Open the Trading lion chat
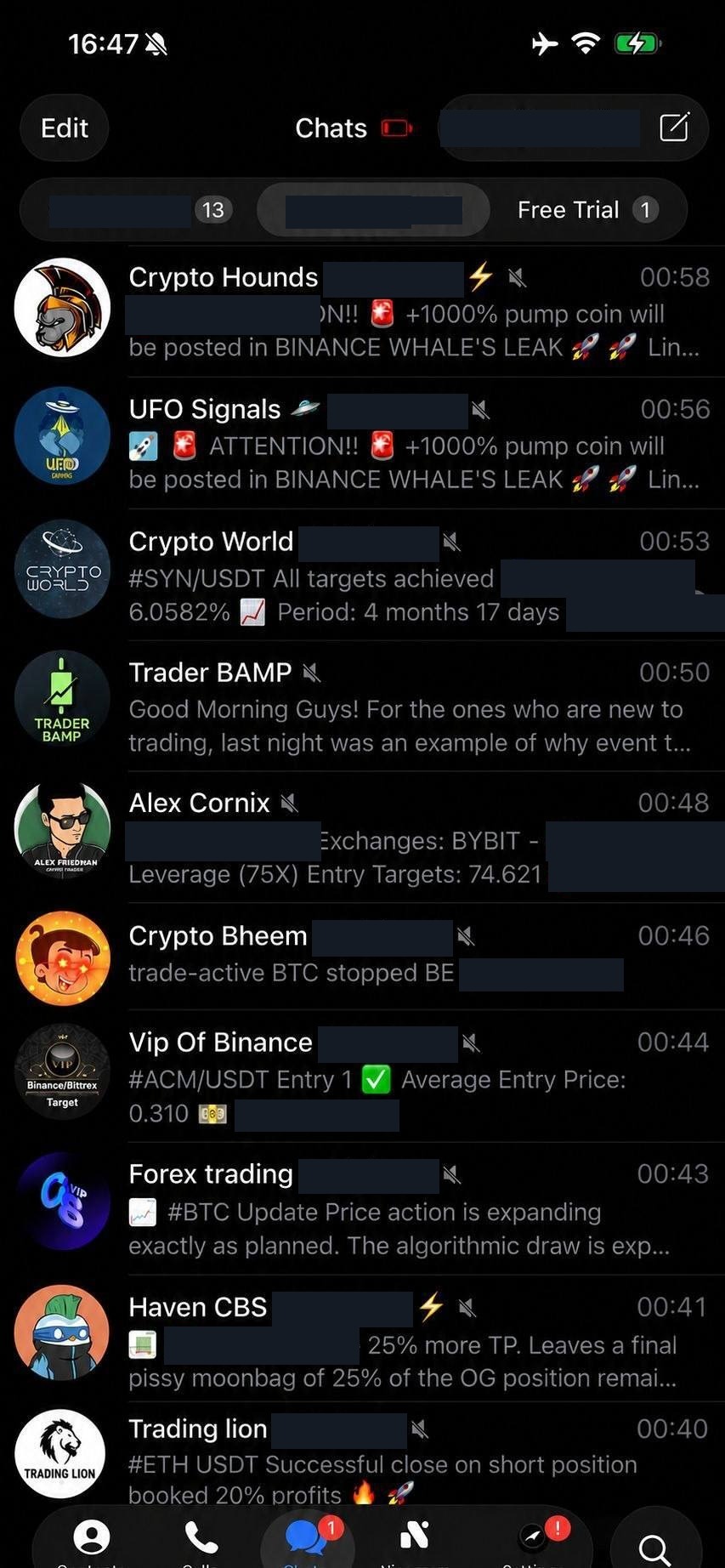Viewport: 725px width, 1568px height. (362, 1456)
